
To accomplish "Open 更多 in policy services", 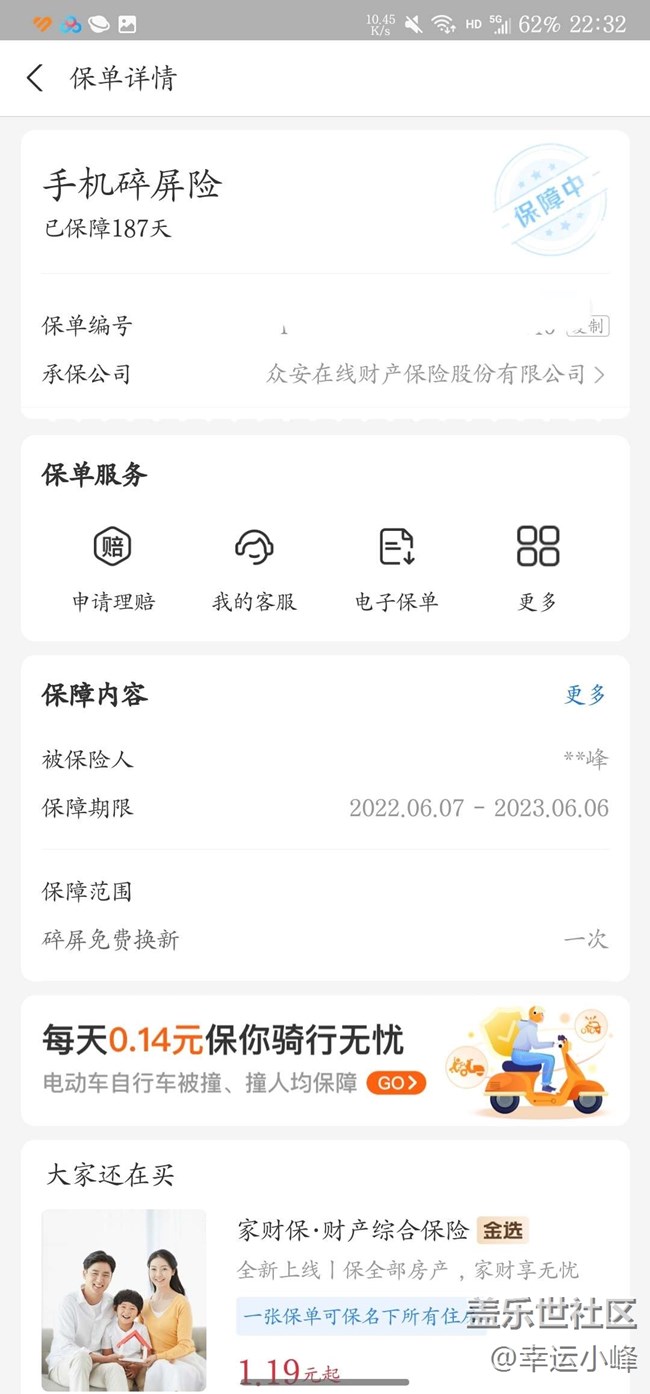I will tap(537, 566).
